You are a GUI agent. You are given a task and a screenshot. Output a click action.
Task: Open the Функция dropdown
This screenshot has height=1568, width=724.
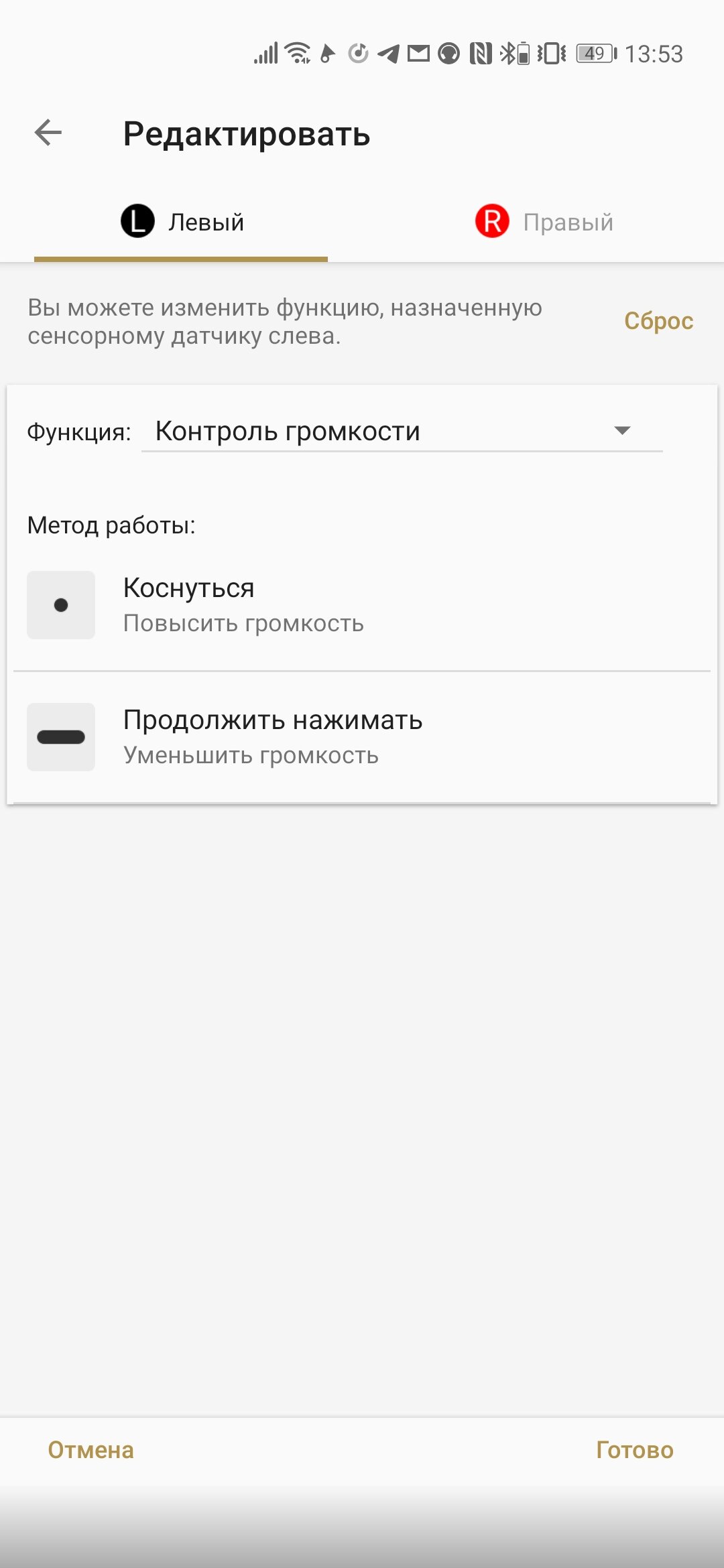tap(402, 431)
